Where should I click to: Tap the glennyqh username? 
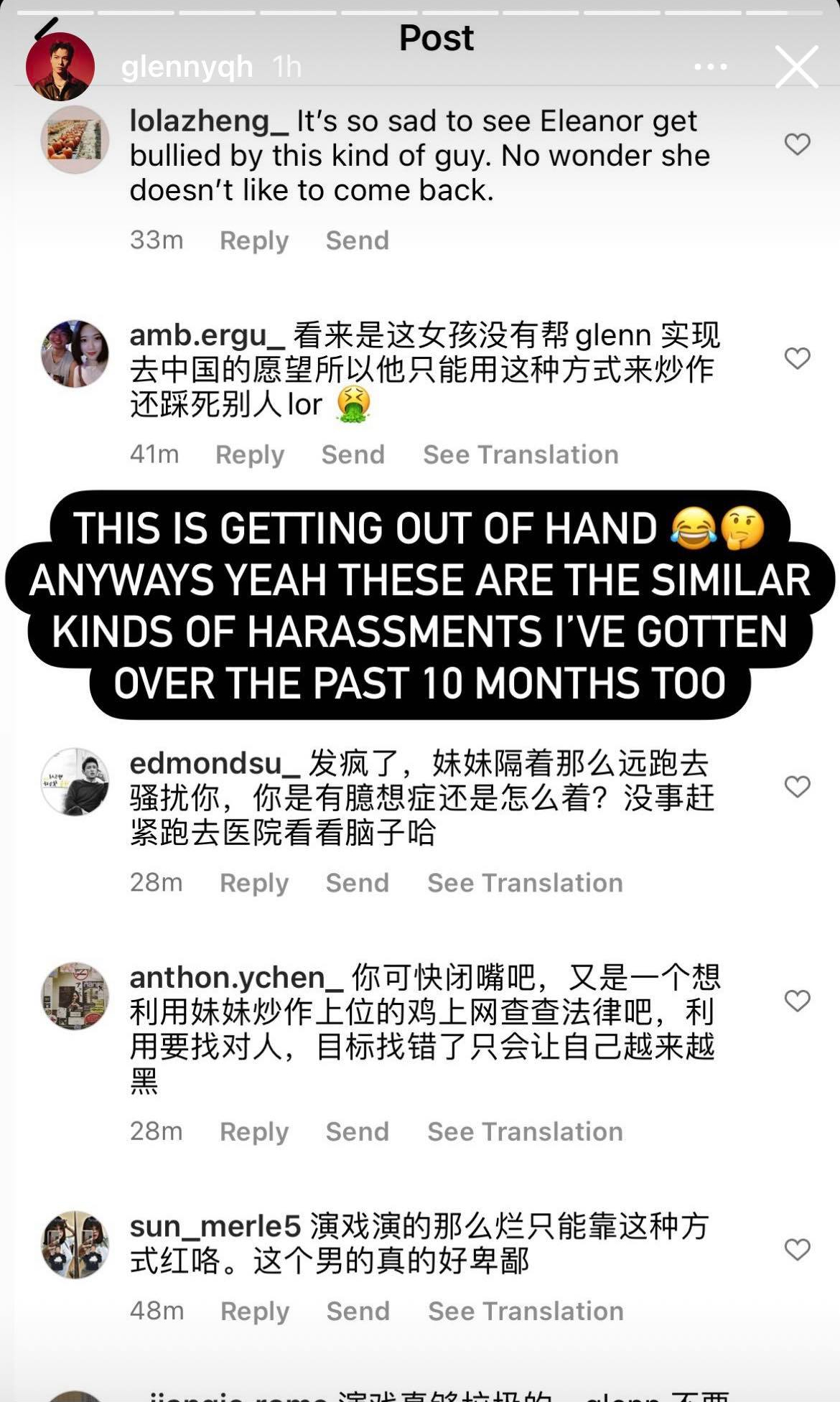187,67
